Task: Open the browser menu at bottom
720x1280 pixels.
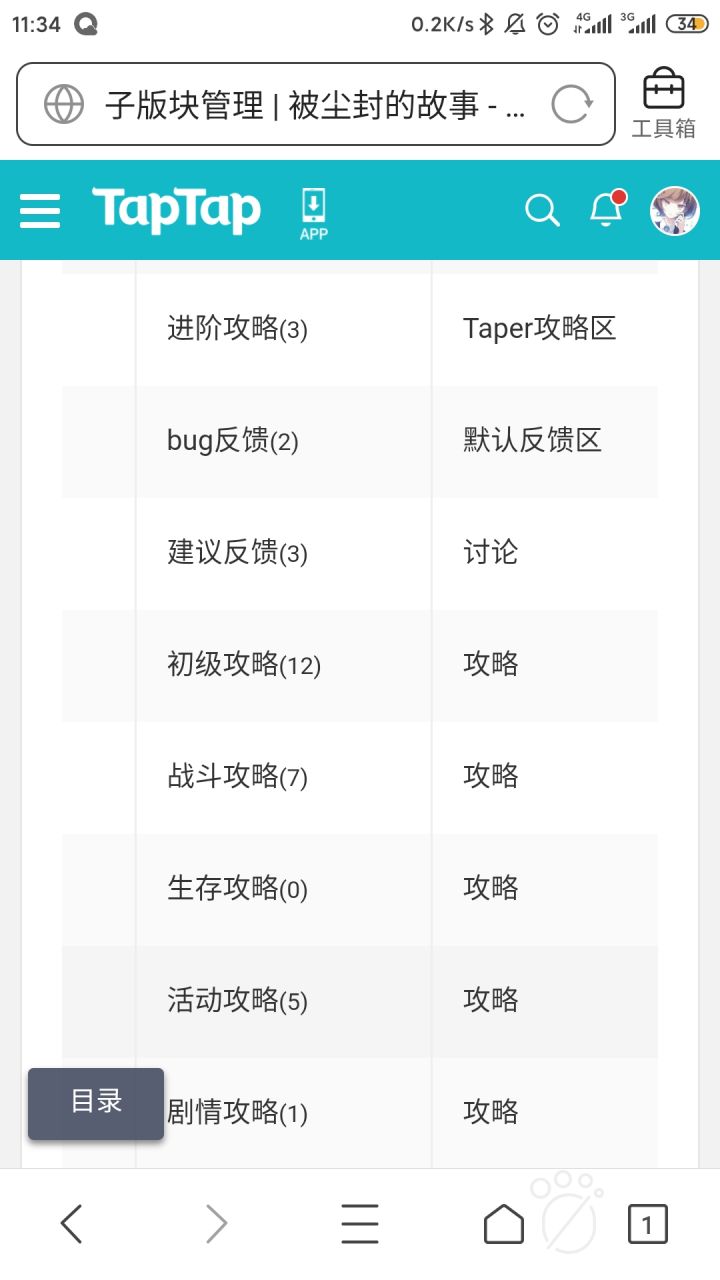Action: (360, 1222)
